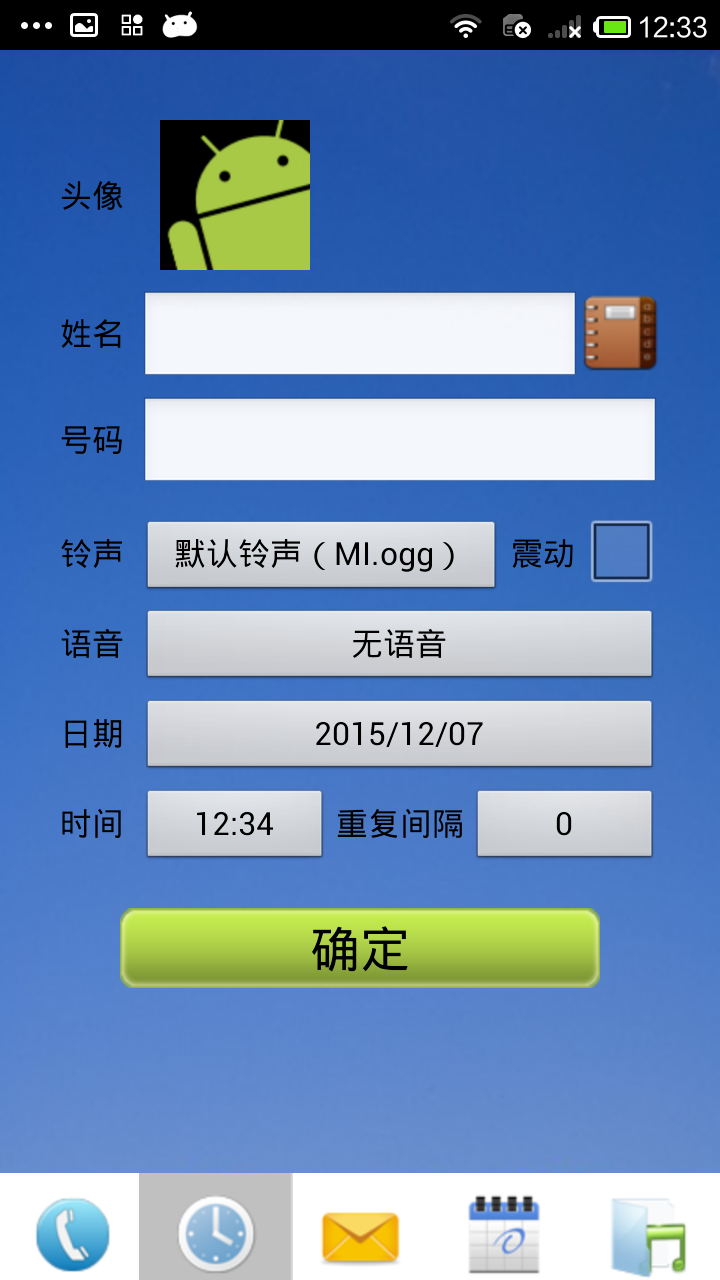Open the 无语音 voice selection

pos(399,643)
